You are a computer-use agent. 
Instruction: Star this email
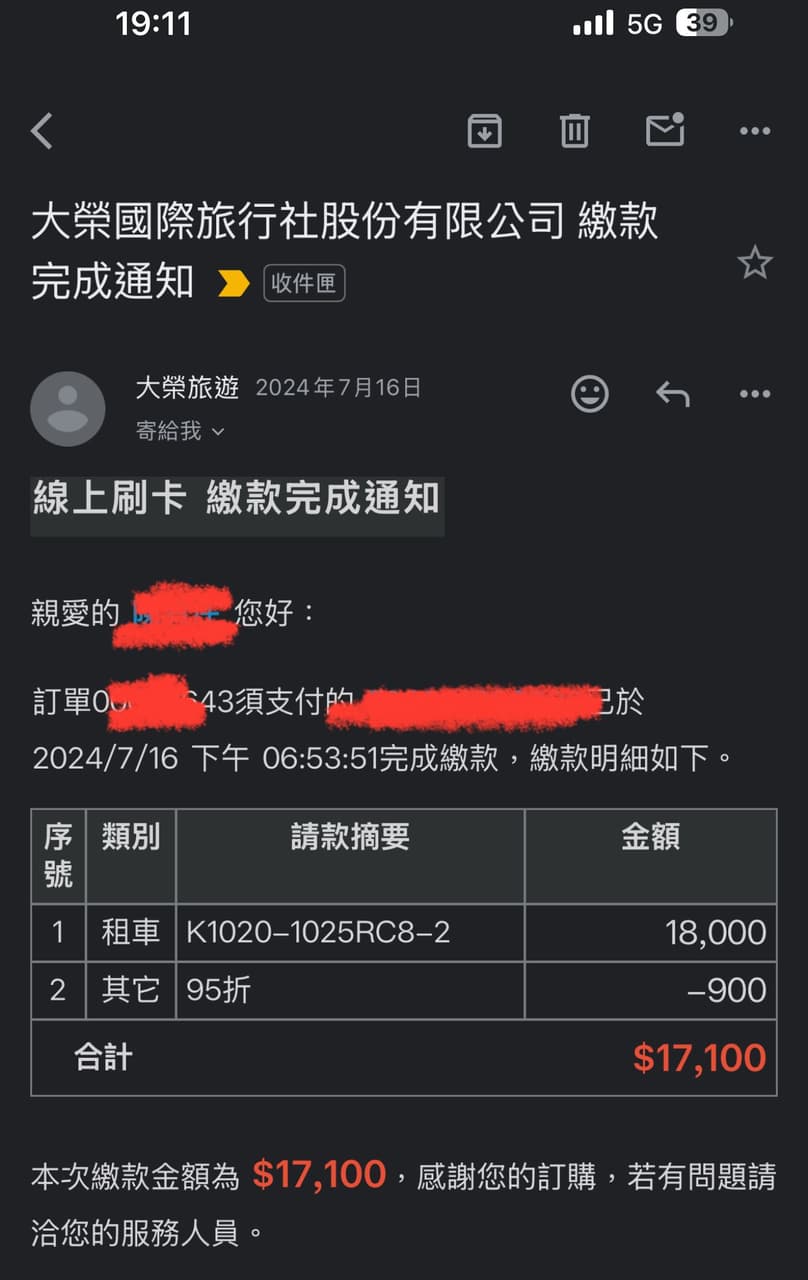coord(754,263)
